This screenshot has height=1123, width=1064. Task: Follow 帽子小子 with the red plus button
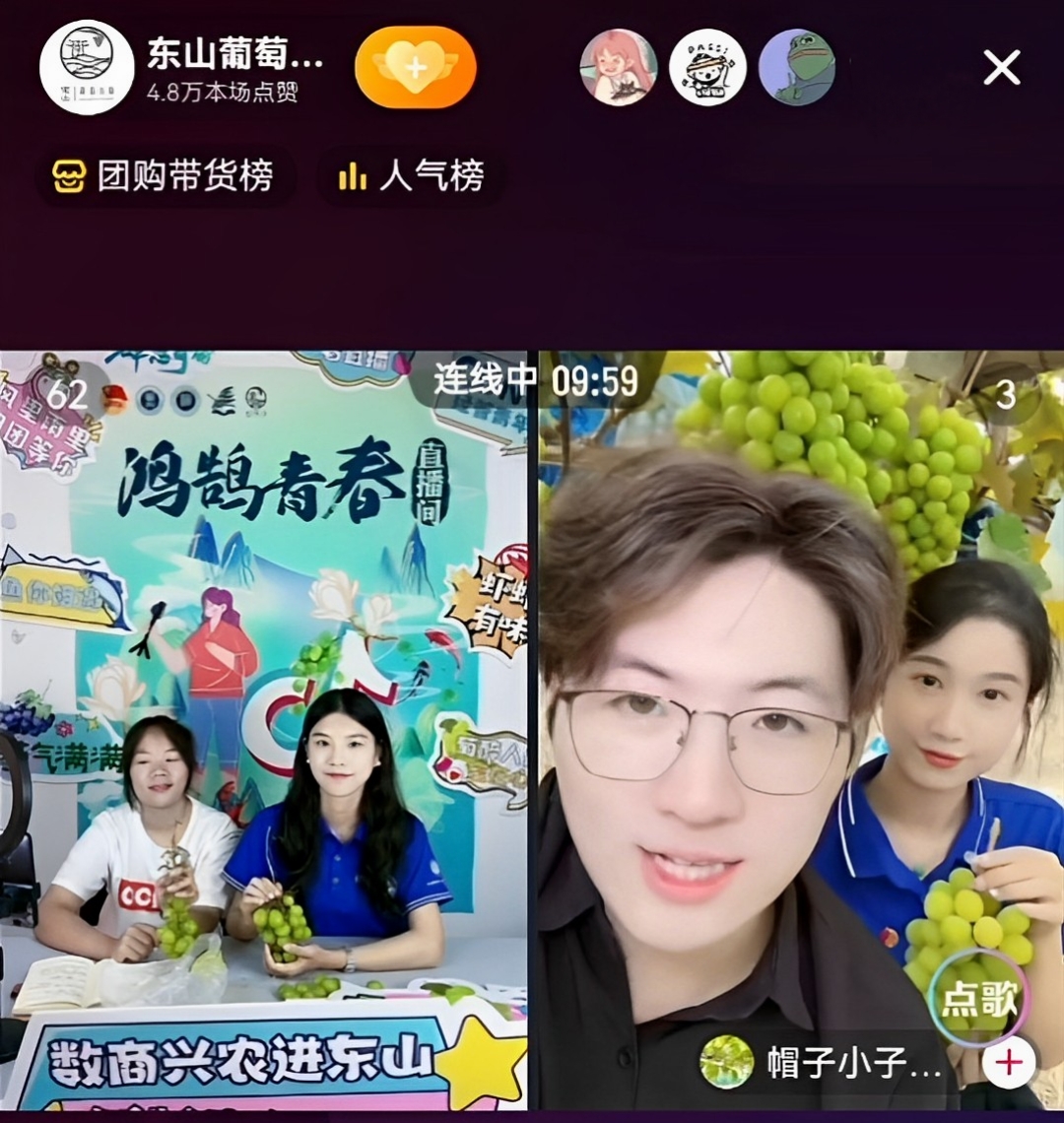point(1008,1063)
